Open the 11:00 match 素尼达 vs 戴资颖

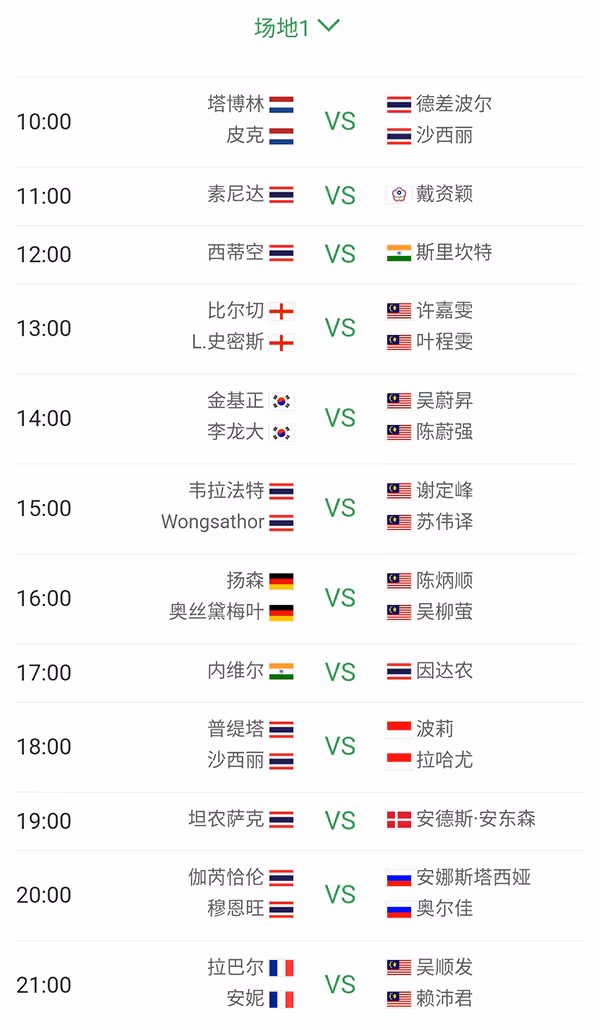[x=300, y=196]
